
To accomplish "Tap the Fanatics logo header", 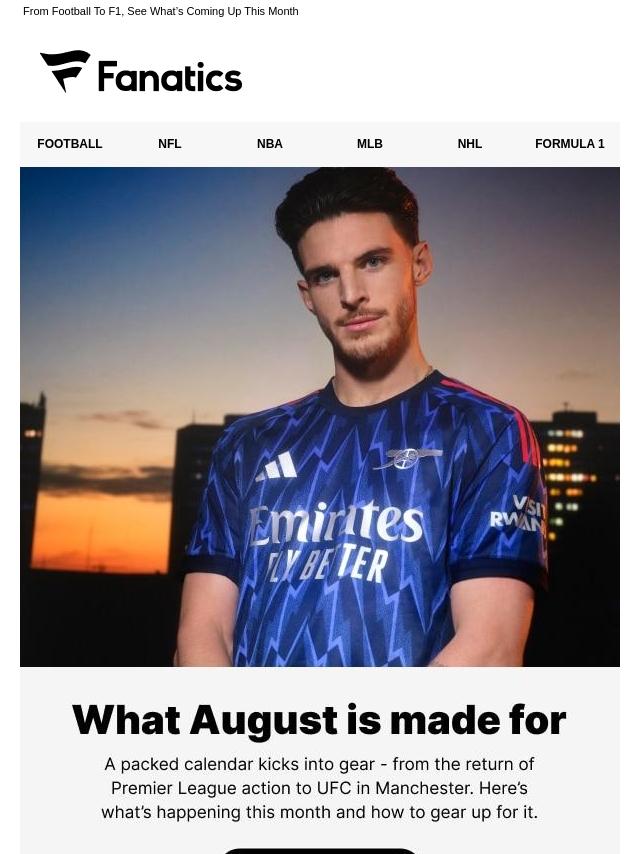I will coord(141,73).
